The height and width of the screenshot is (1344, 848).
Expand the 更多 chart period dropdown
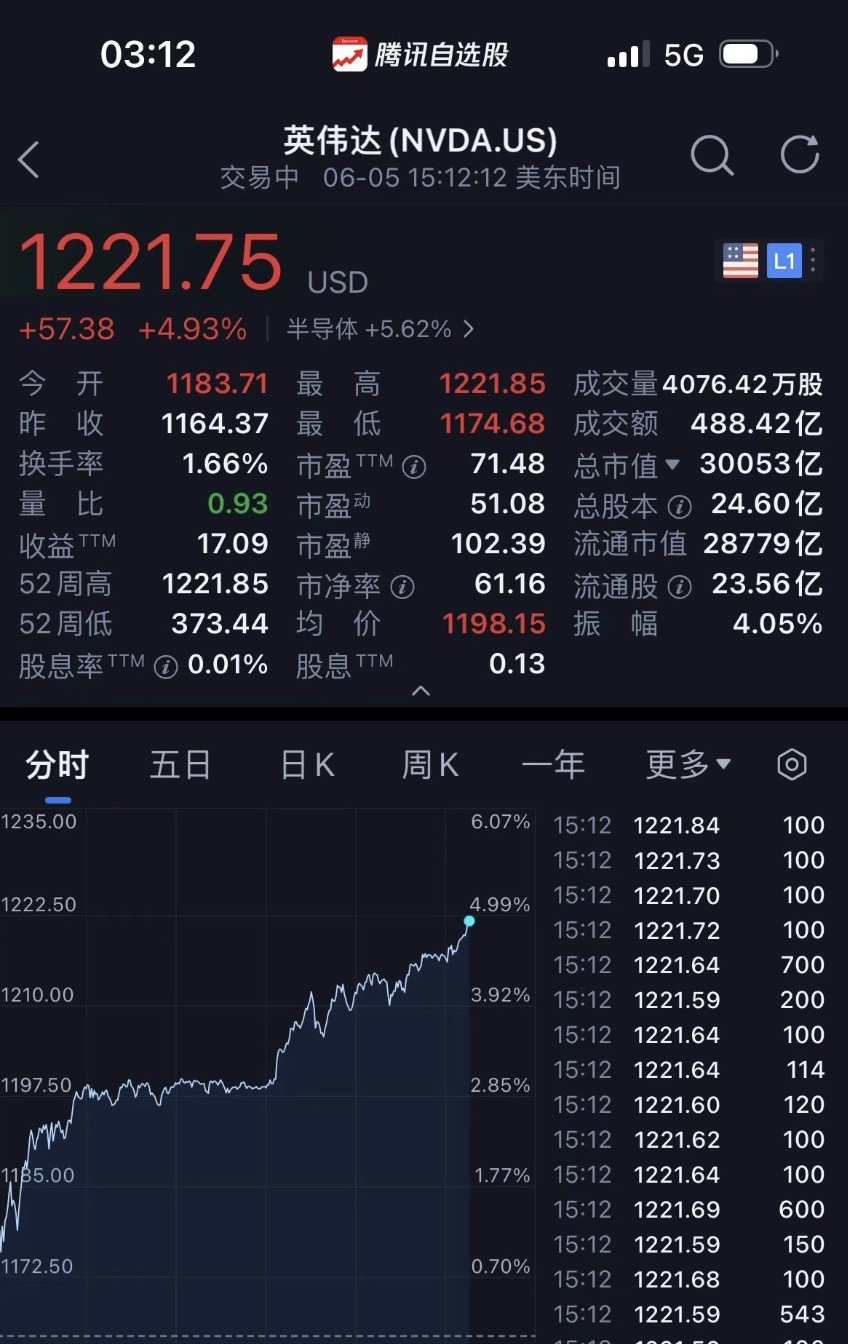coord(688,765)
